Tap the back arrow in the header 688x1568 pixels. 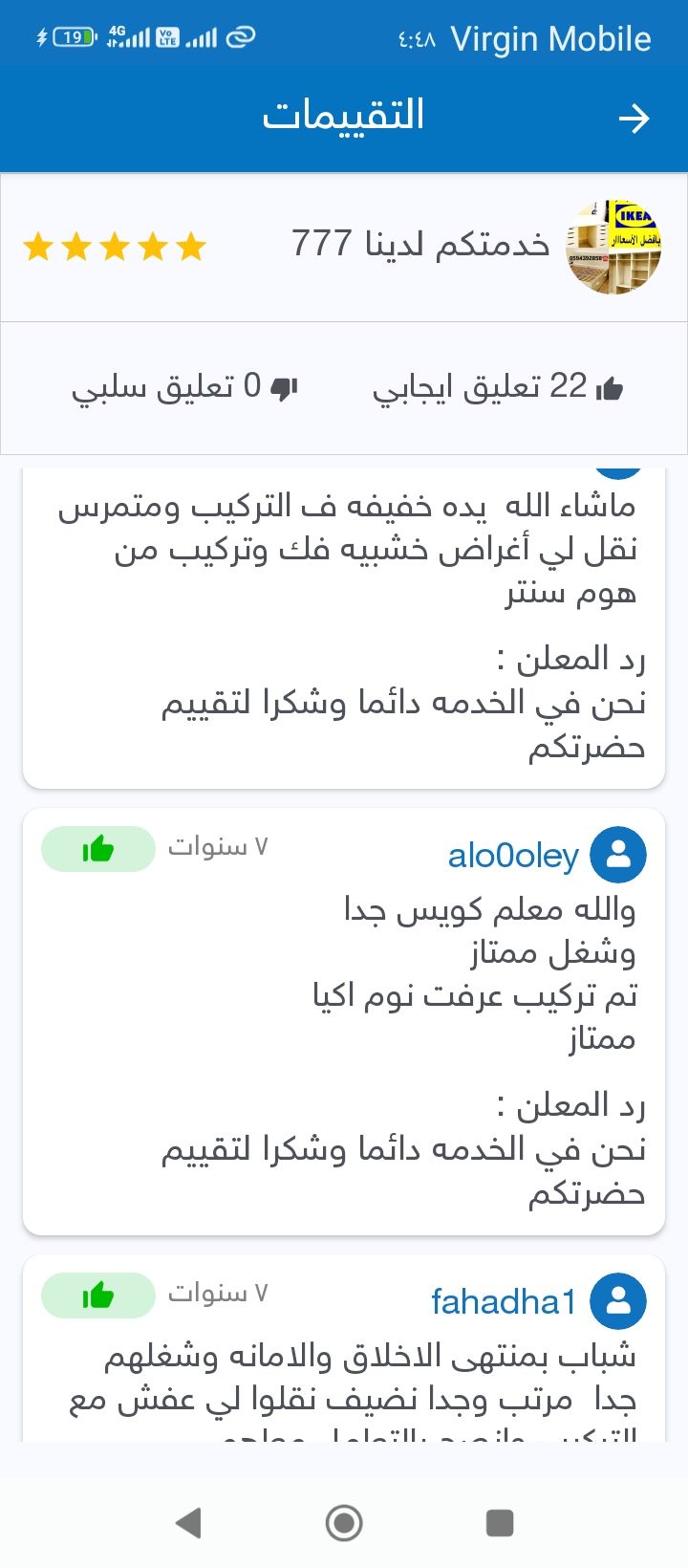pos(634,118)
